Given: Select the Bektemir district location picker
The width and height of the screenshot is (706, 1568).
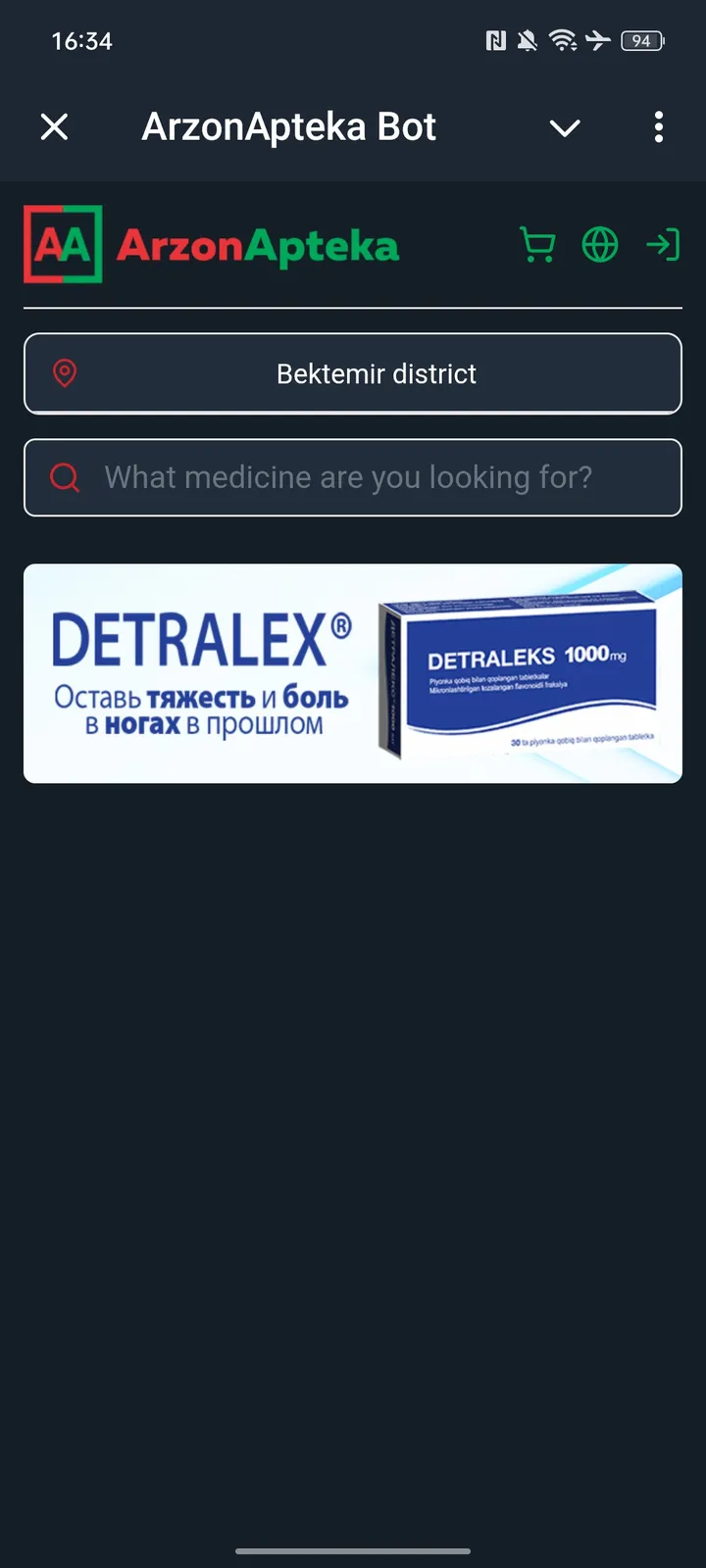Looking at the screenshot, I should (353, 373).
